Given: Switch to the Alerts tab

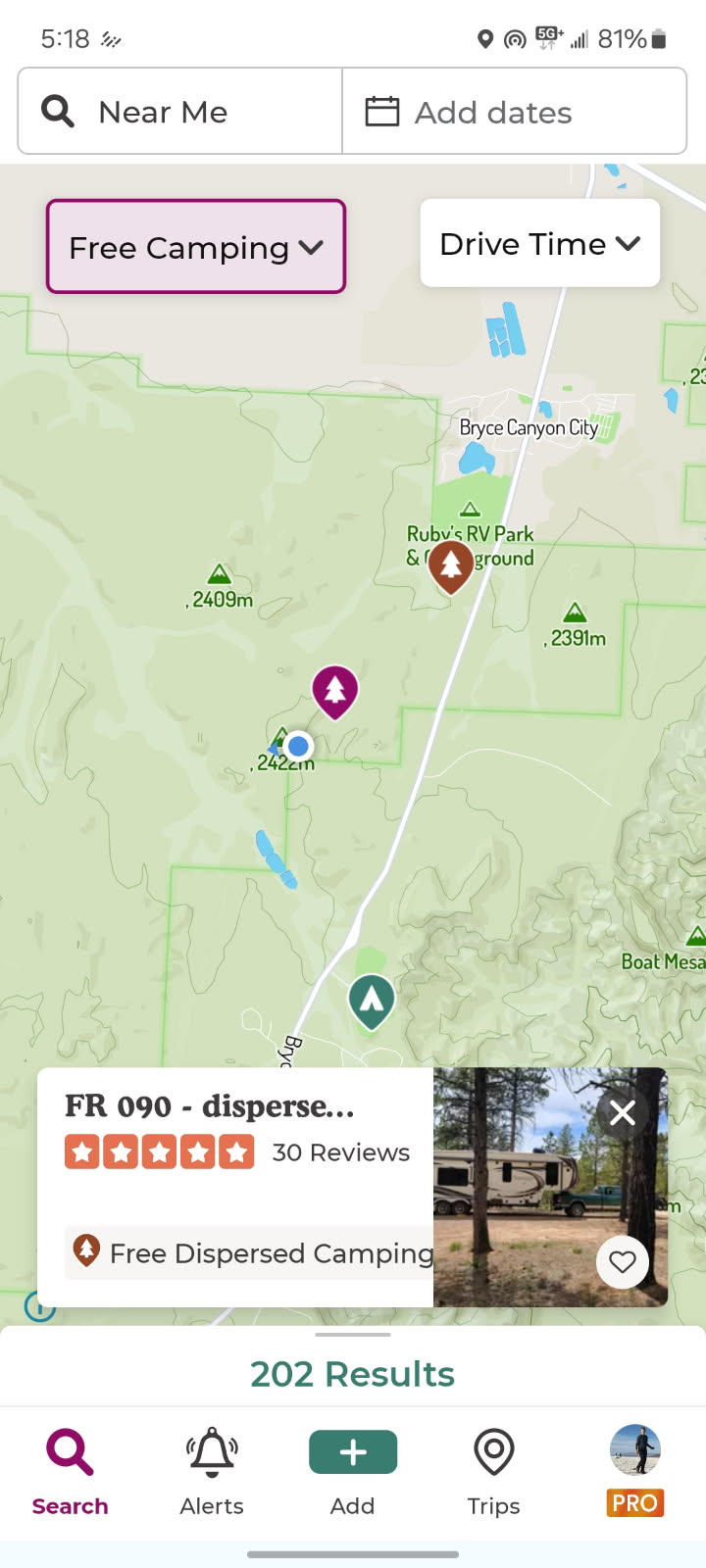Looking at the screenshot, I should coord(212,1472).
